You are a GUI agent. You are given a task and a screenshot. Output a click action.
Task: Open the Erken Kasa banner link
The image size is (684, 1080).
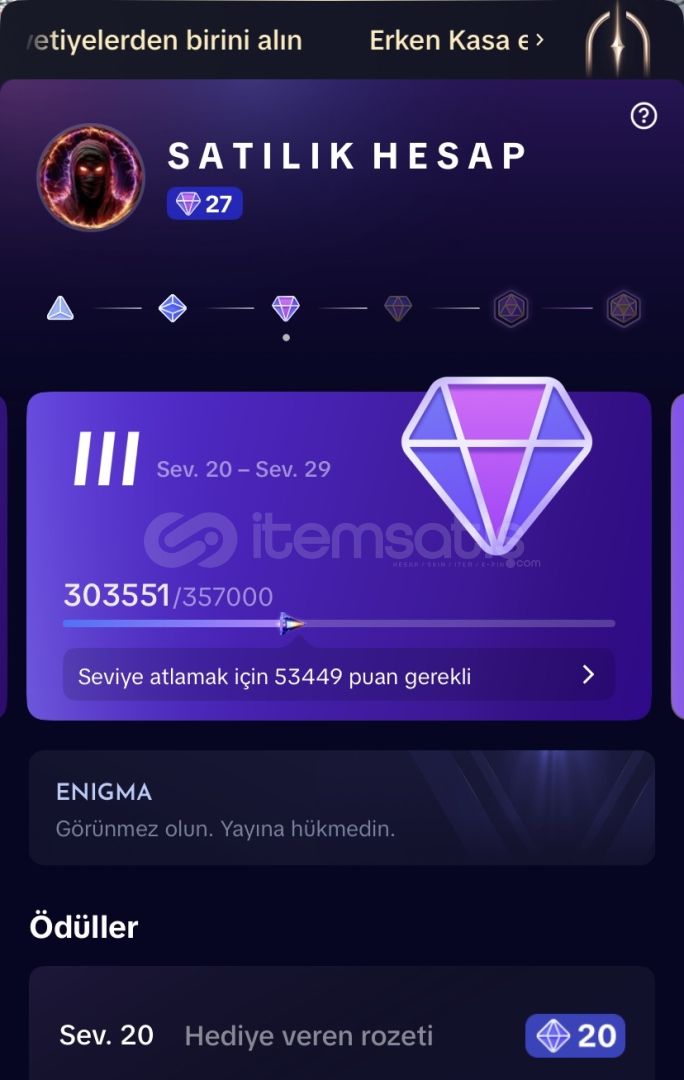pyautogui.click(x=455, y=40)
